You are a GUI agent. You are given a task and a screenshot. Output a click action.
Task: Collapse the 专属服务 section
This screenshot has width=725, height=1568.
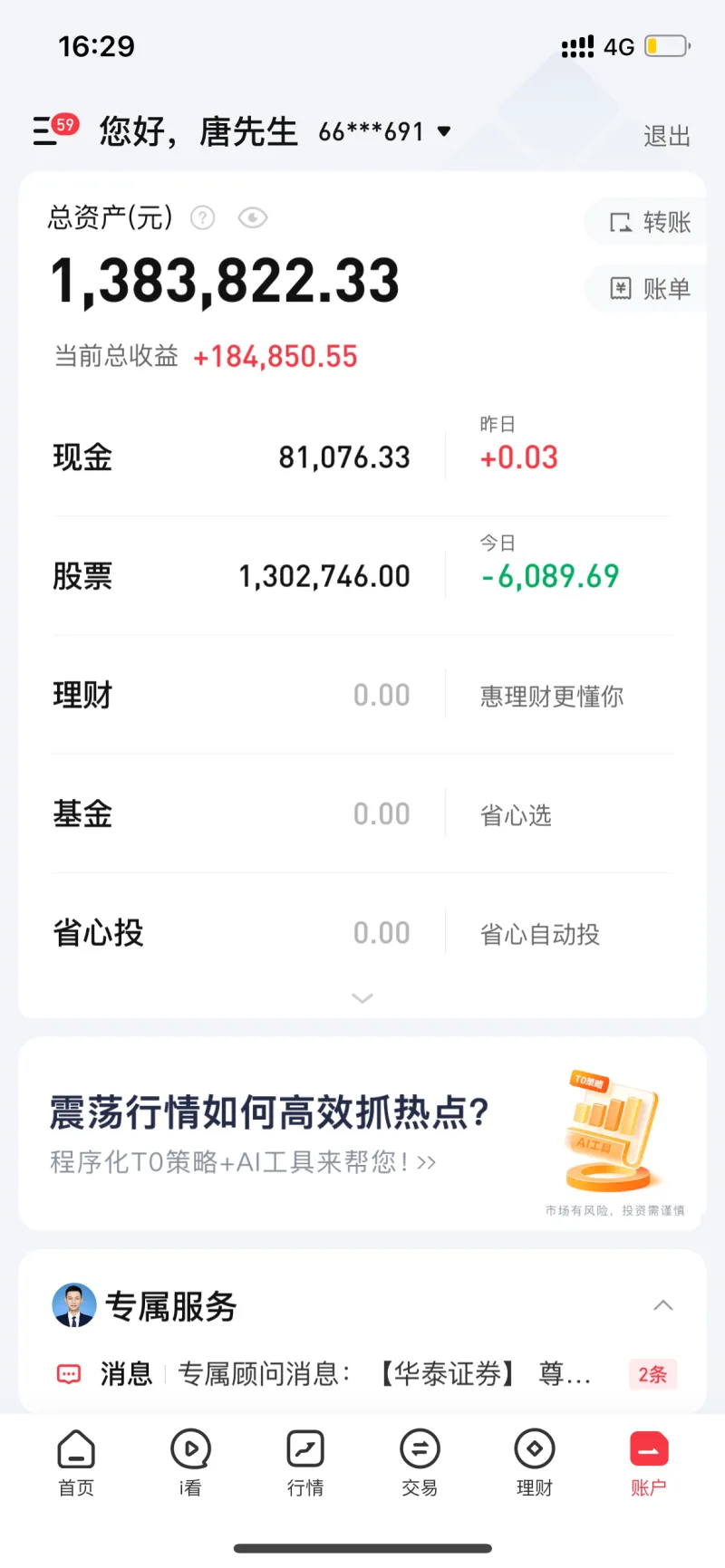662,1305
